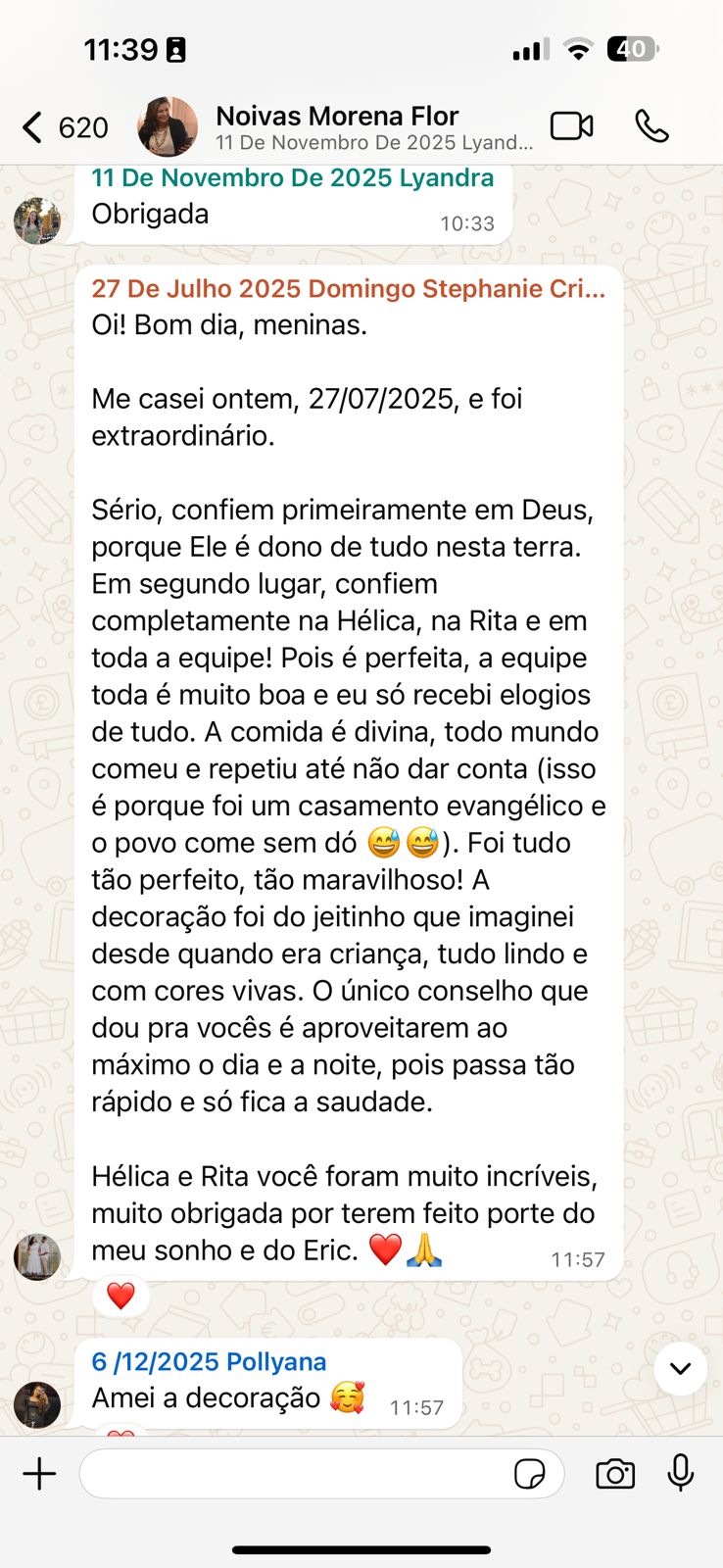
Task: Start a voice call
Action: 651,126
